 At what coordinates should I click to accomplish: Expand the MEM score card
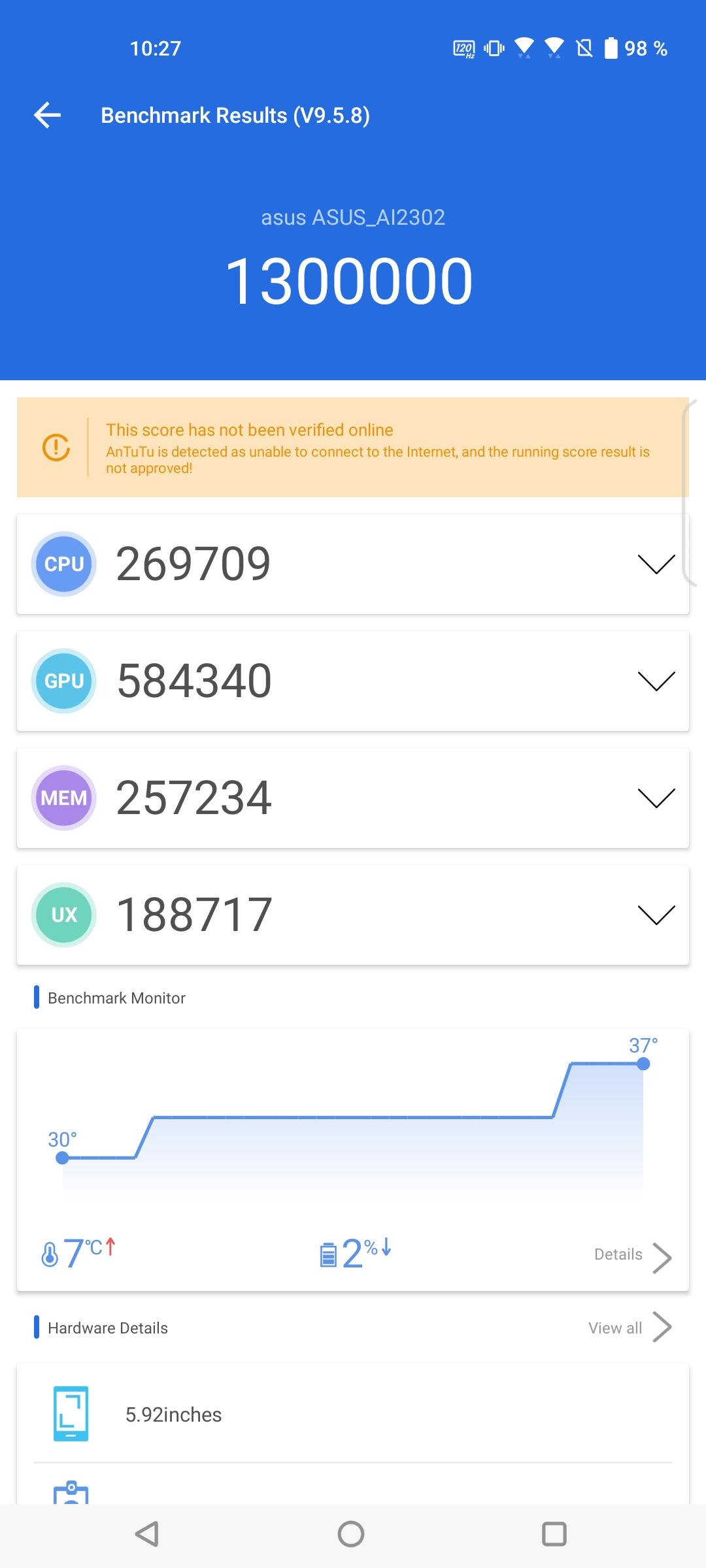(656, 798)
